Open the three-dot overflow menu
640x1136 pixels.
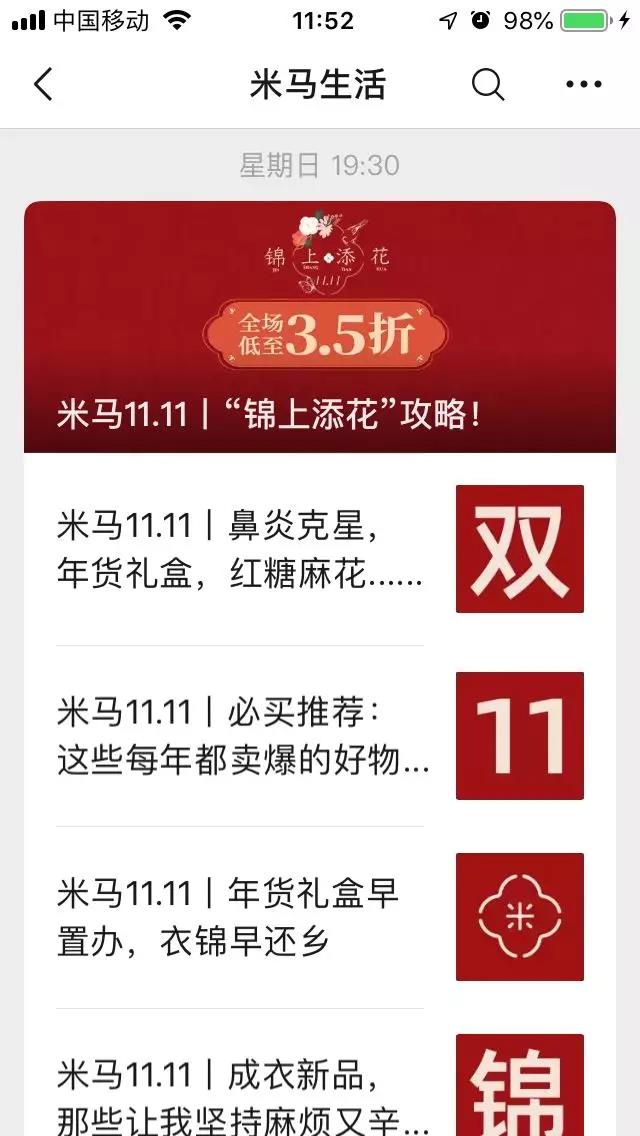point(583,85)
